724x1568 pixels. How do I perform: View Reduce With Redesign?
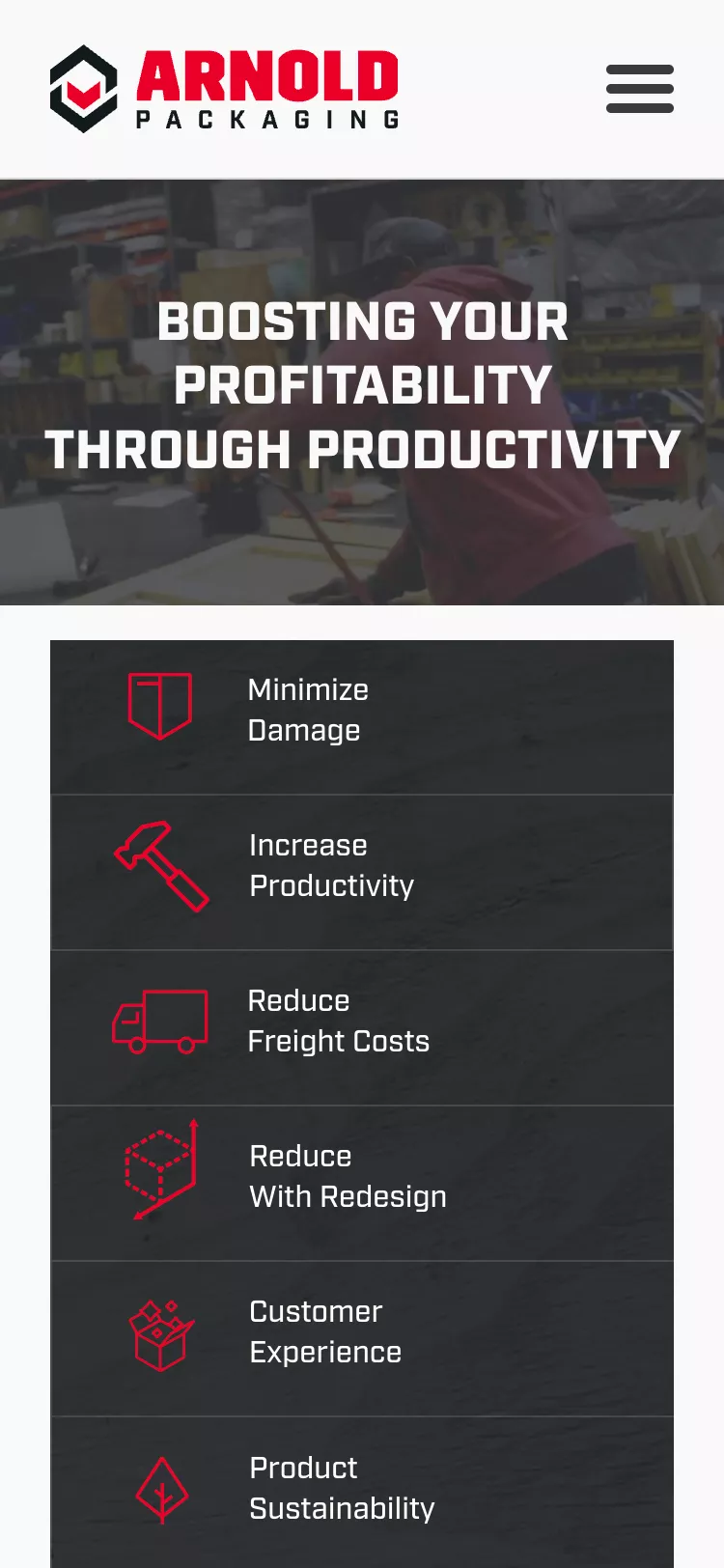pyautogui.click(x=361, y=1183)
